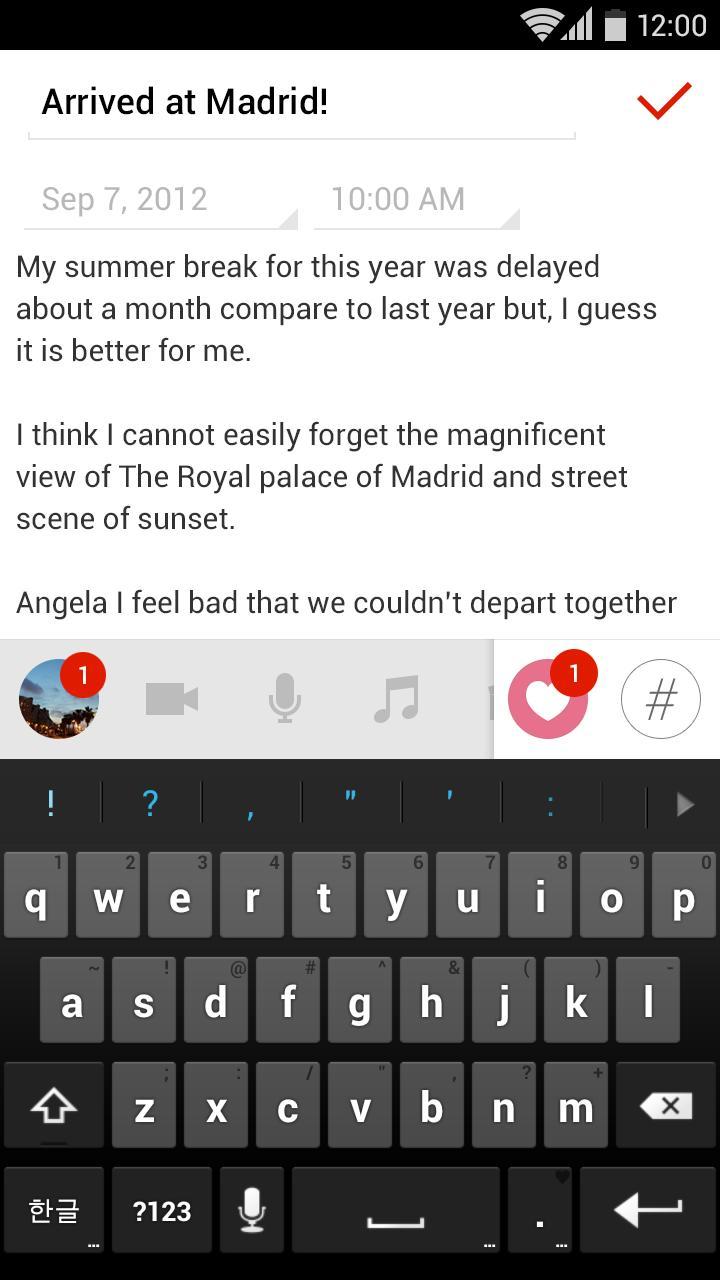Add a video with the camcorder icon
720x1280 pixels.
(x=171, y=699)
